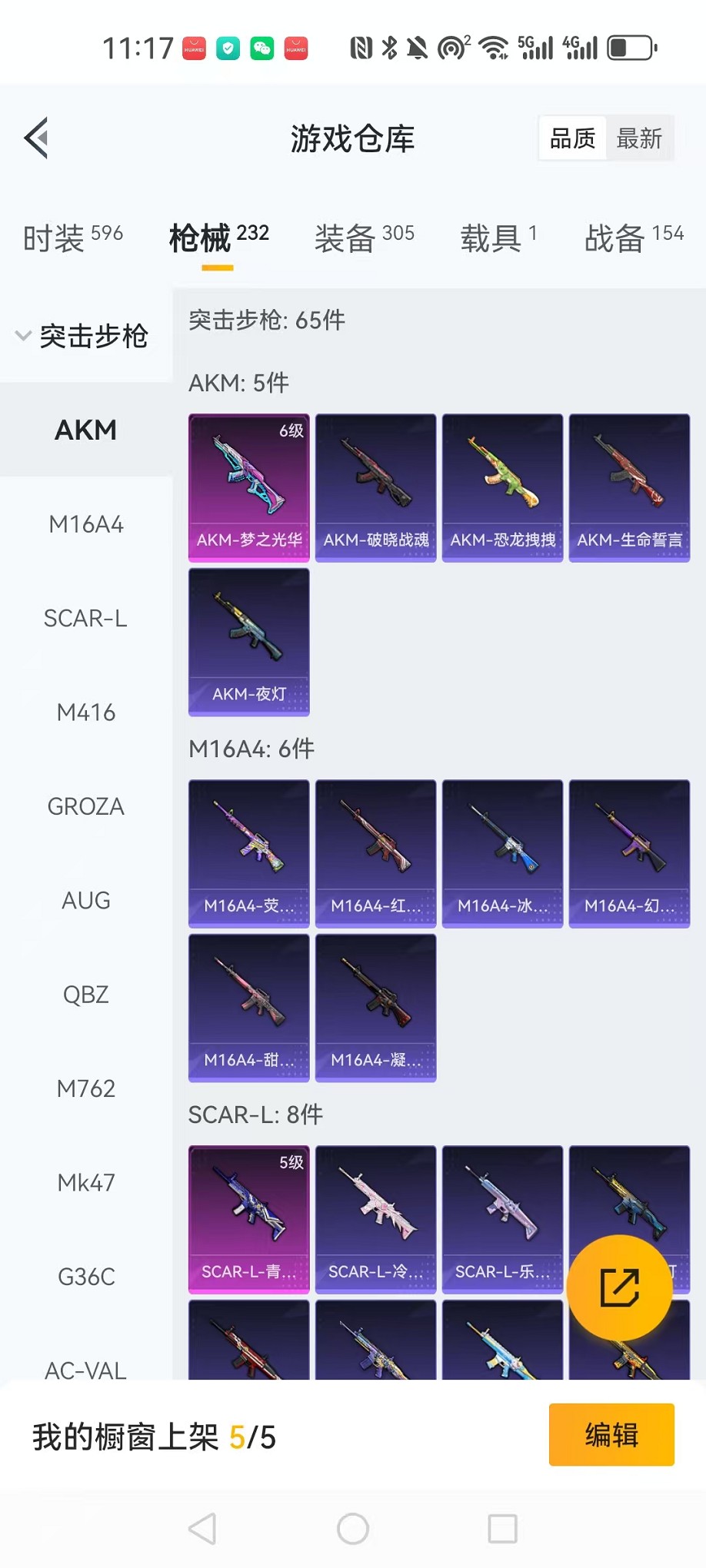Collapse the 突击步枪 category
This screenshot has width=706, height=1568.
coord(83,336)
